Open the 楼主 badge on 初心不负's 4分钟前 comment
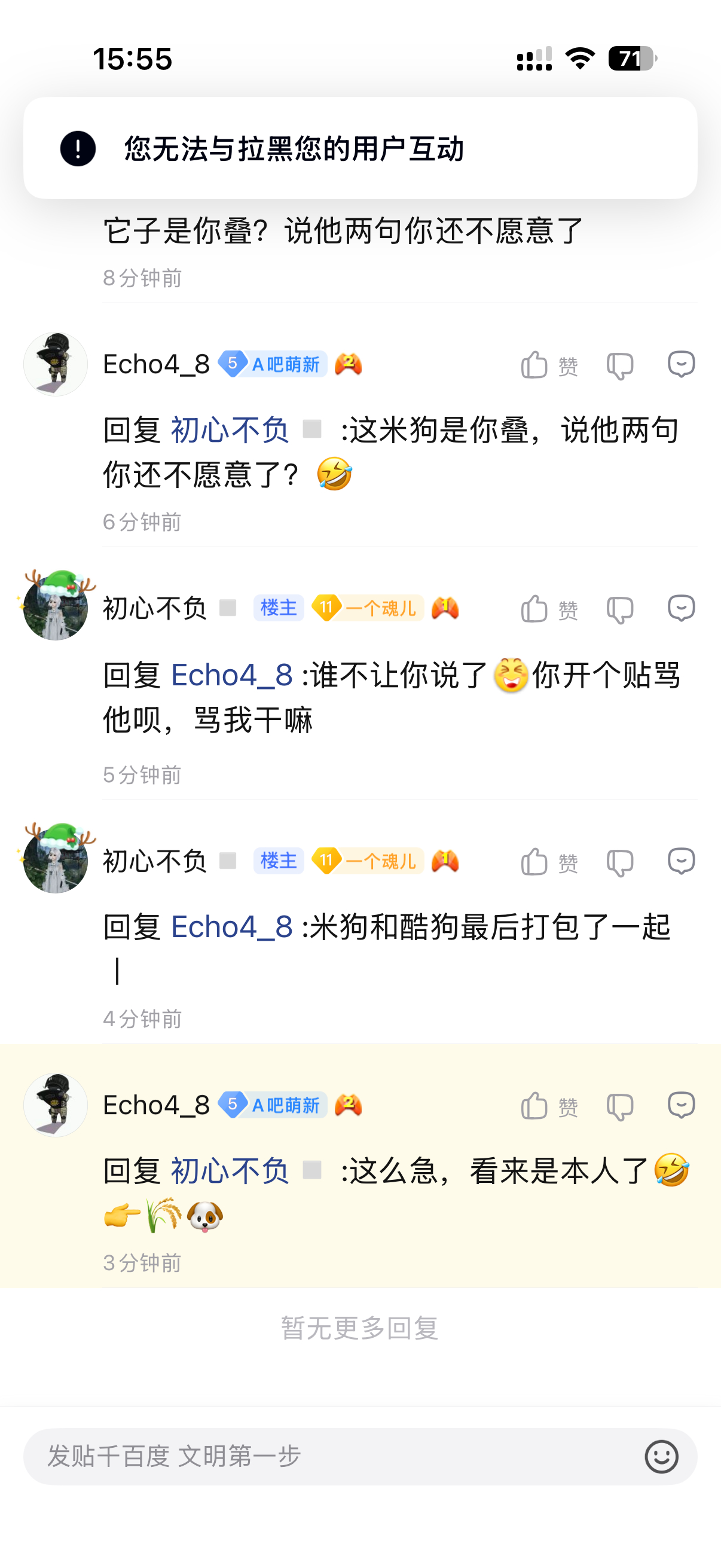Image resolution: width=721 pixels, height=1568 pixels. coord(279,861)
